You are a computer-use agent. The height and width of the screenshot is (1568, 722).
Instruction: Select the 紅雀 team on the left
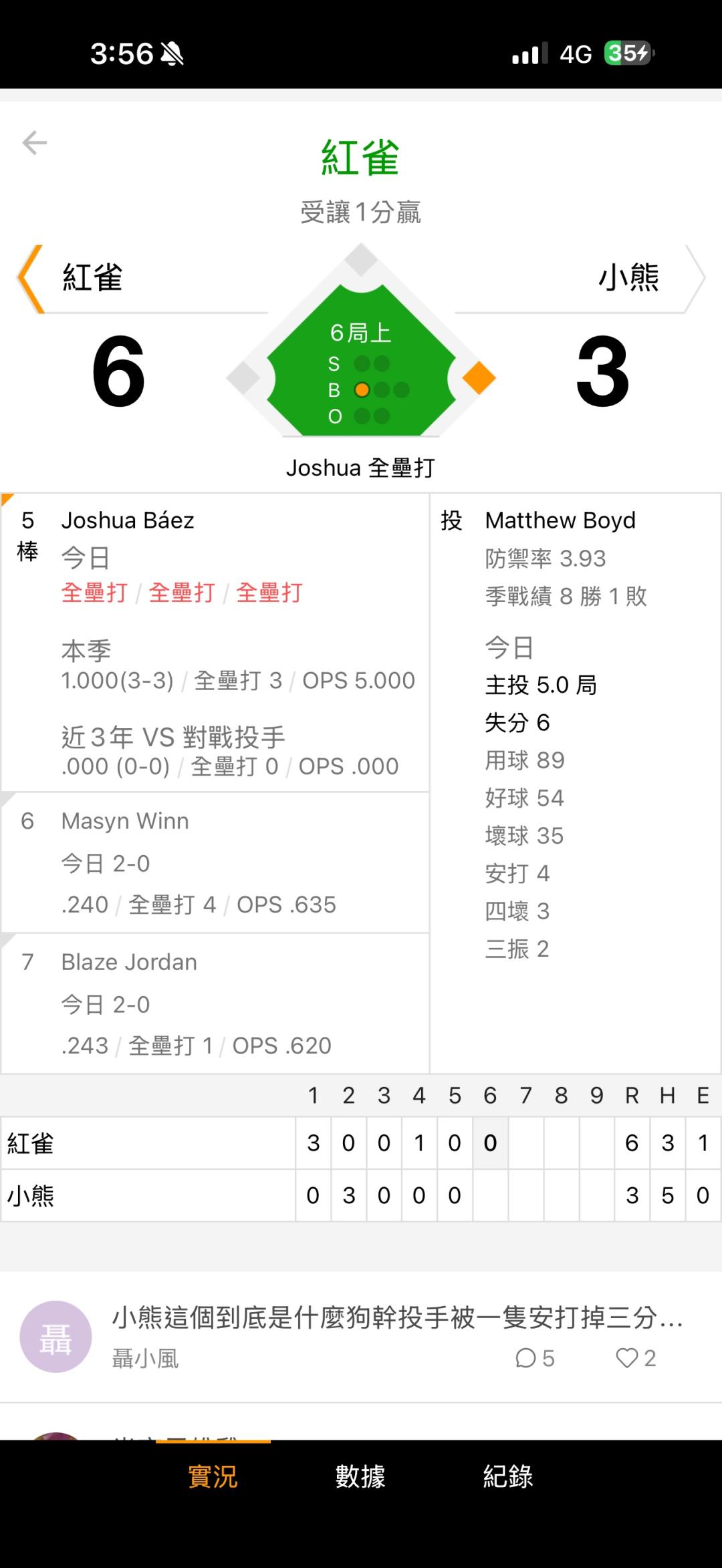(x=92, y=277)
